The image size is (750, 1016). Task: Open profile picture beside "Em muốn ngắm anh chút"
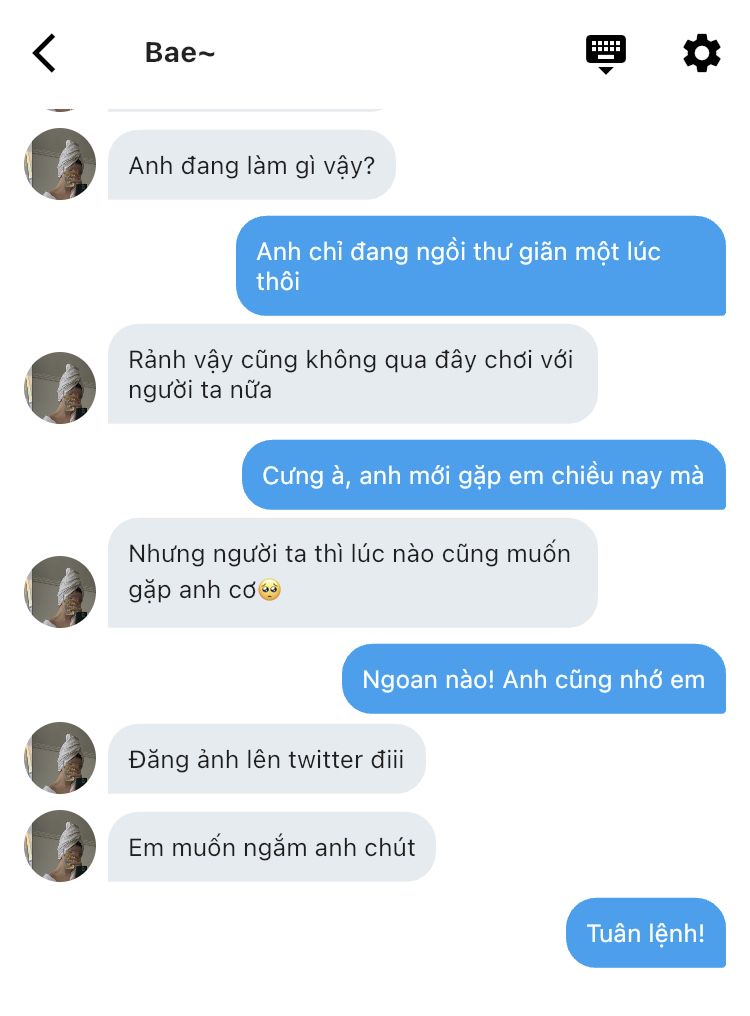[x=60, y=846]
